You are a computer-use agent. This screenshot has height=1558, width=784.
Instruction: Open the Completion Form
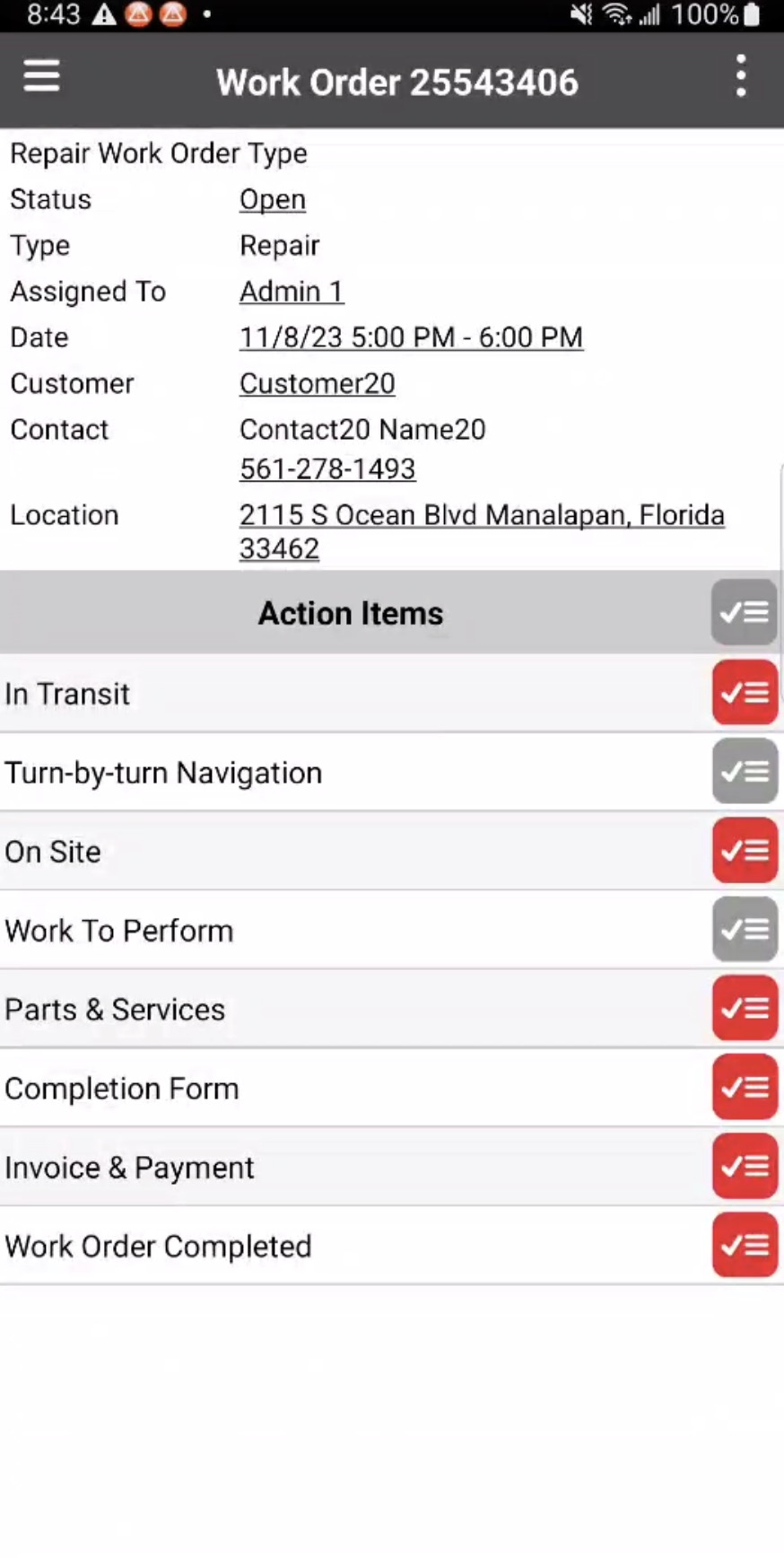click(744, 1088)
